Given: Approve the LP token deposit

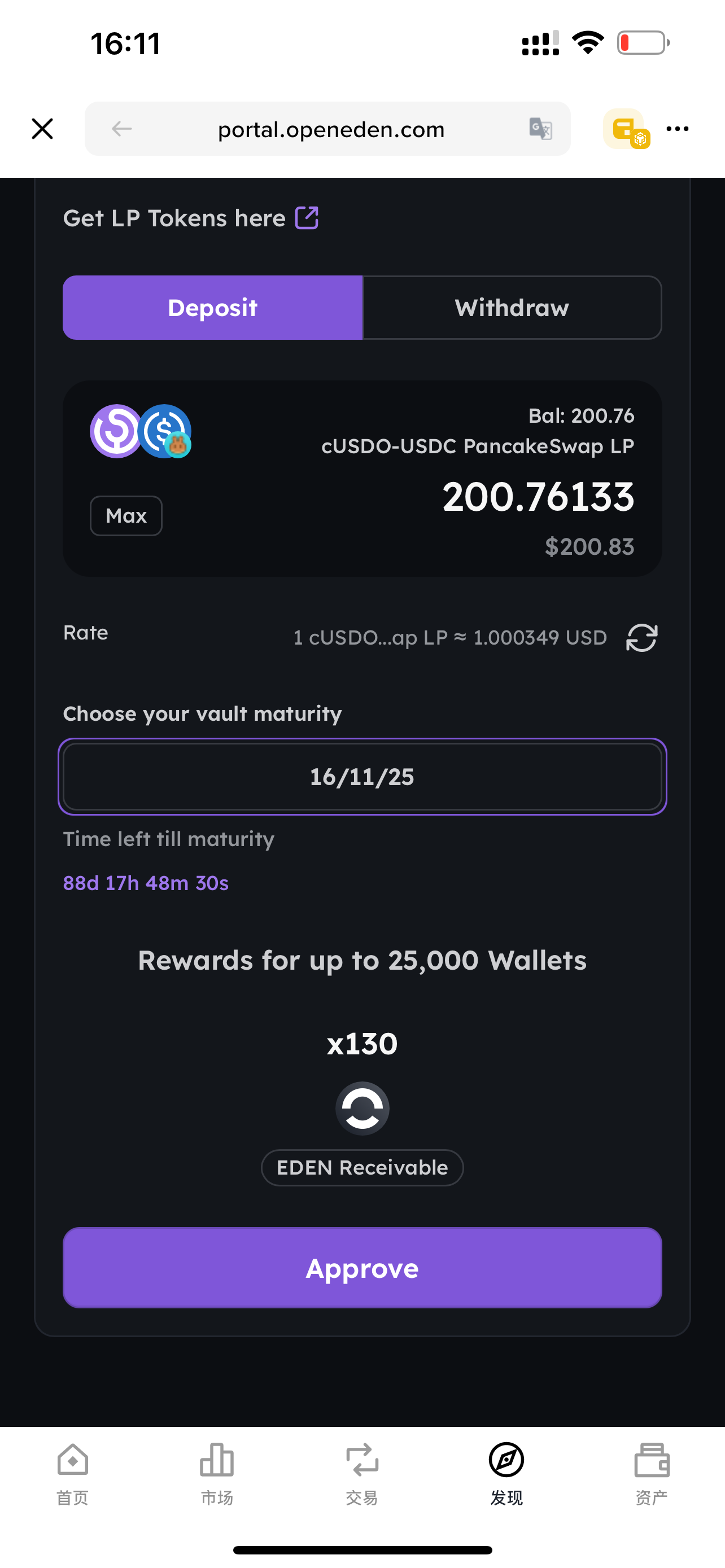Looking at the screenshot, I should coord(362,1268).
